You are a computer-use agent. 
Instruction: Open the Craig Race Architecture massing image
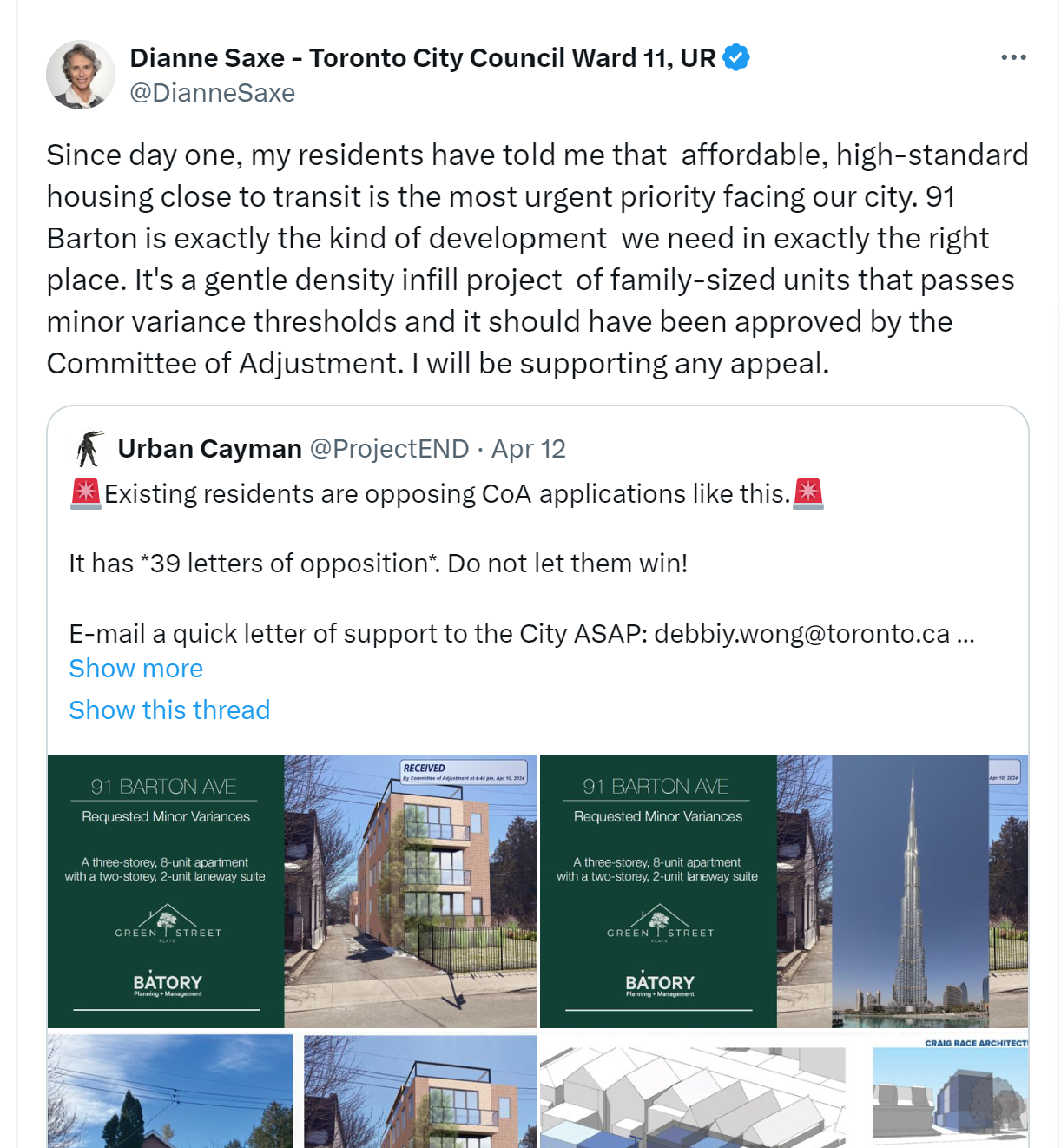pyautogui.click(x=950, y=1094)
